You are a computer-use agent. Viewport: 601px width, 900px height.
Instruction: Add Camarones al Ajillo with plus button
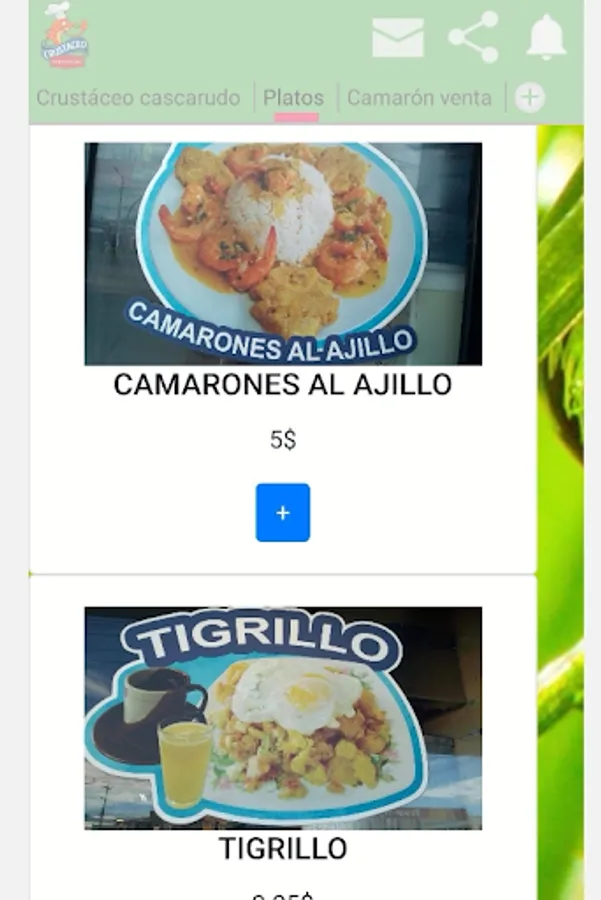click(x=282, y=513)
